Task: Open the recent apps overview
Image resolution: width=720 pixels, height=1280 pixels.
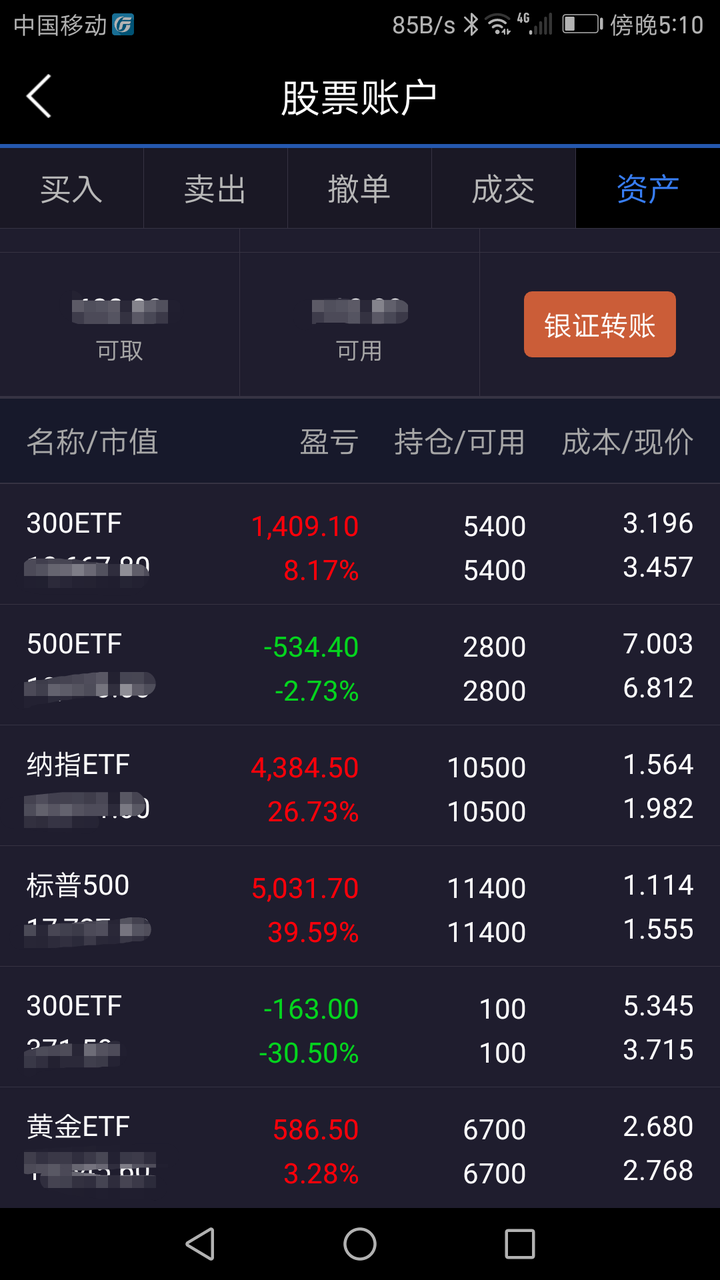Action: click(520, 1244)
